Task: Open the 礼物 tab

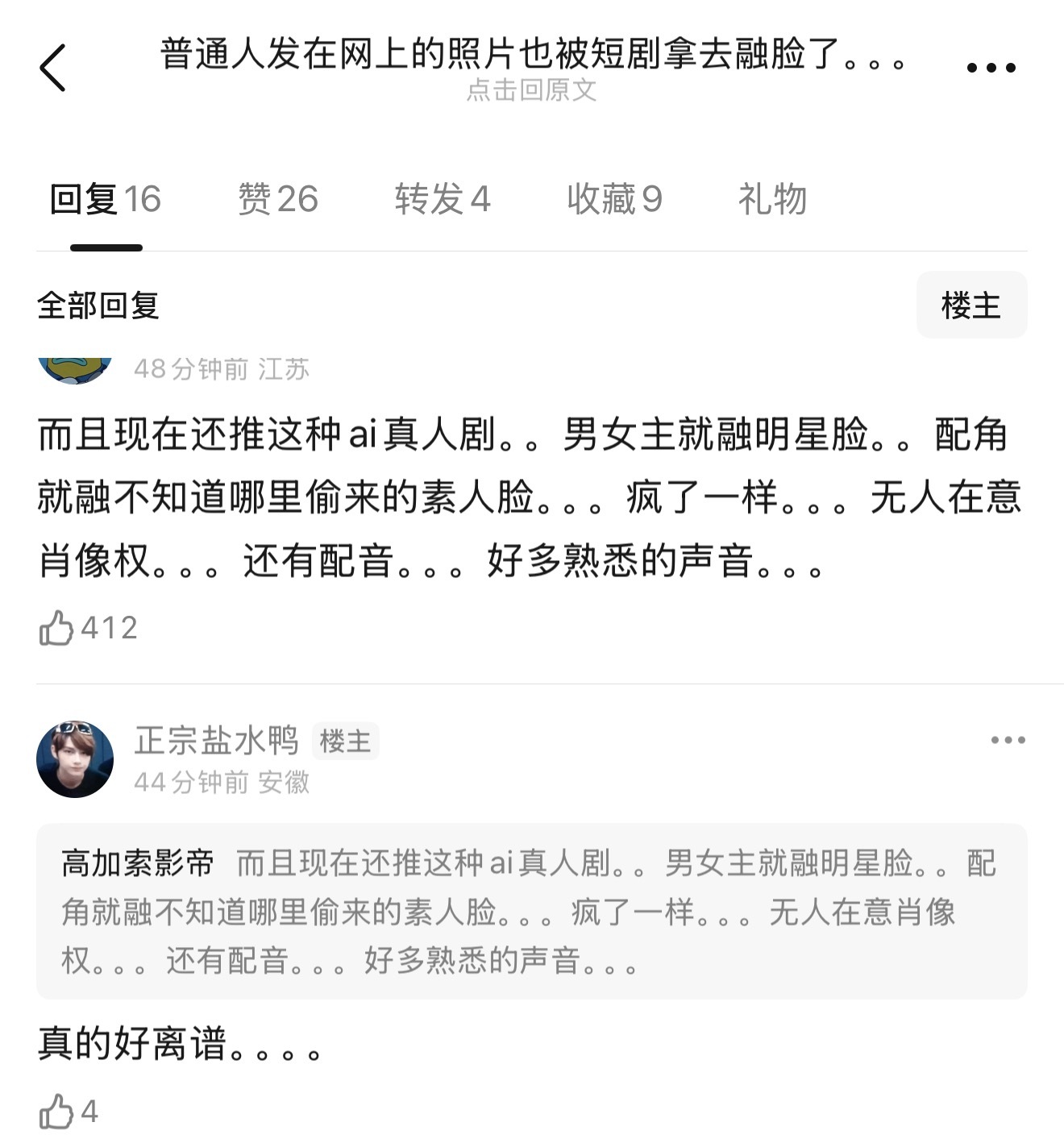Action: click(772, 200)
